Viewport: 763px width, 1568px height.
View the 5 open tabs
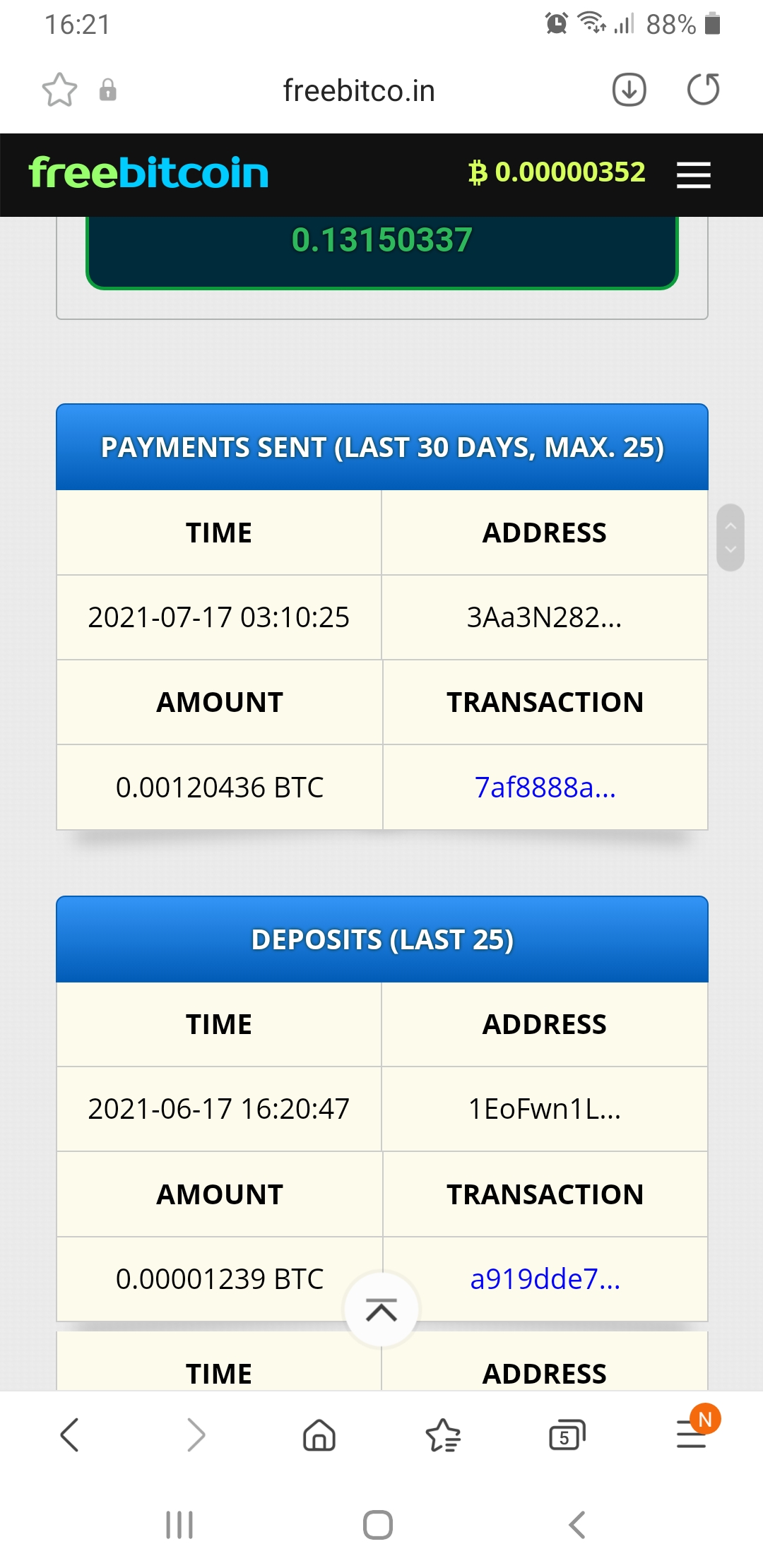point(567,1435)
